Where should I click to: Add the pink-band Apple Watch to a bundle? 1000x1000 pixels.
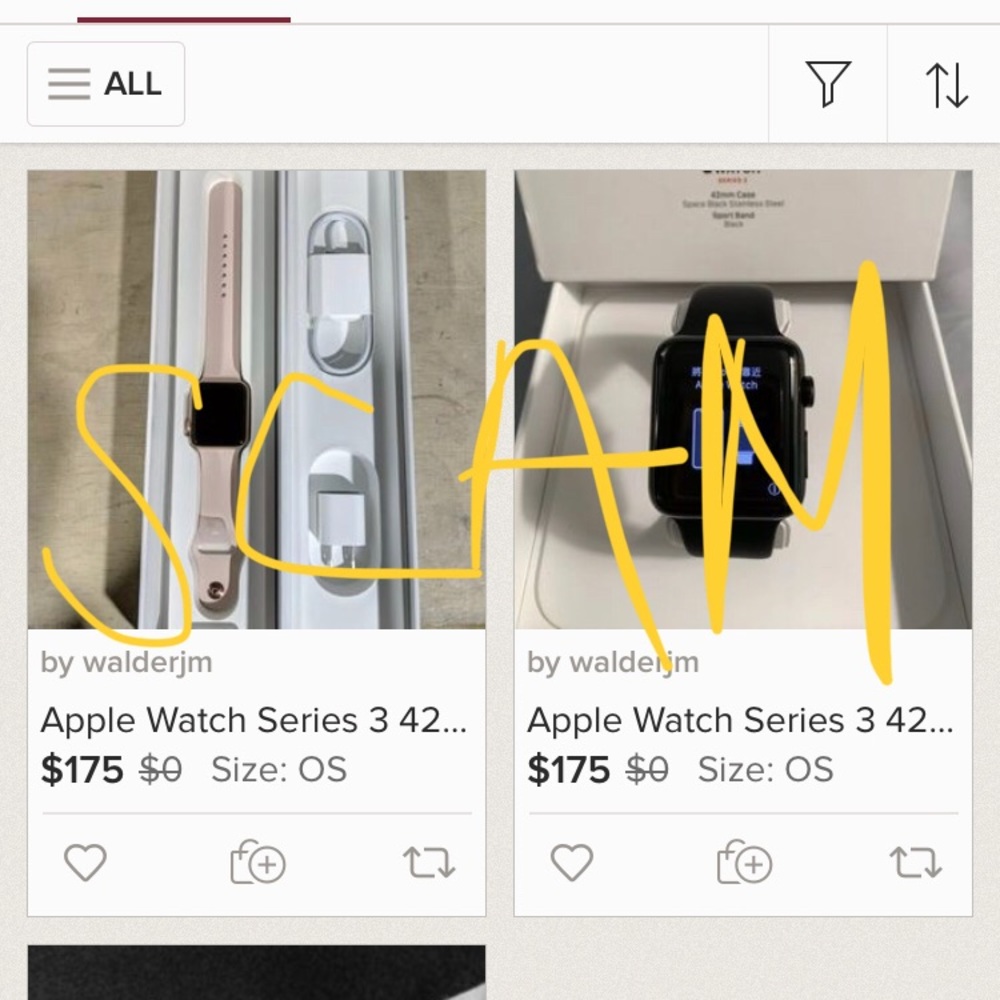tap(257, 862)
